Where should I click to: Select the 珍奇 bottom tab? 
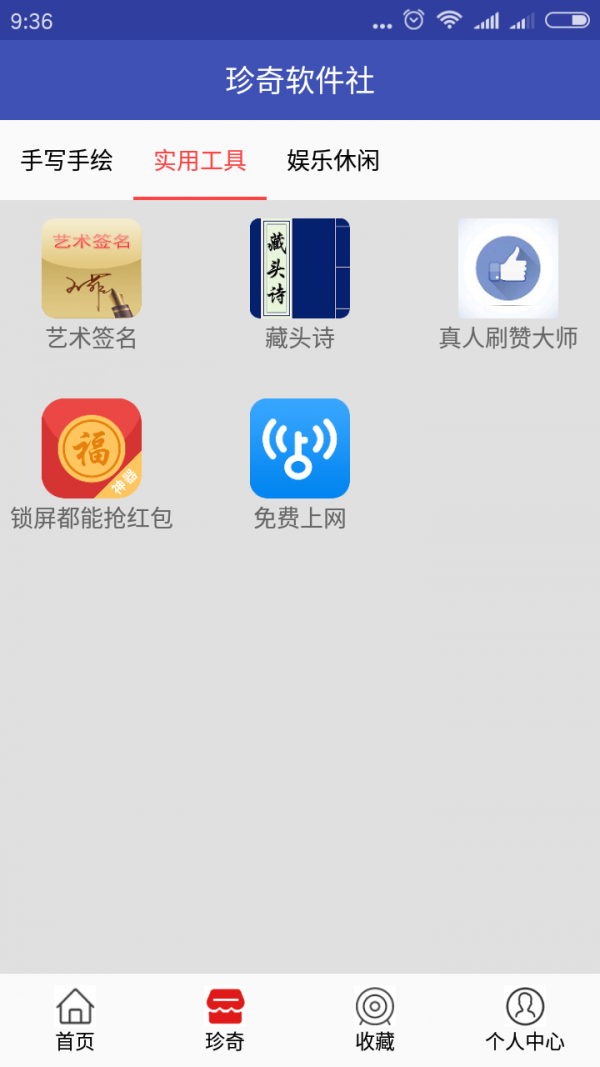[225, 1019]
